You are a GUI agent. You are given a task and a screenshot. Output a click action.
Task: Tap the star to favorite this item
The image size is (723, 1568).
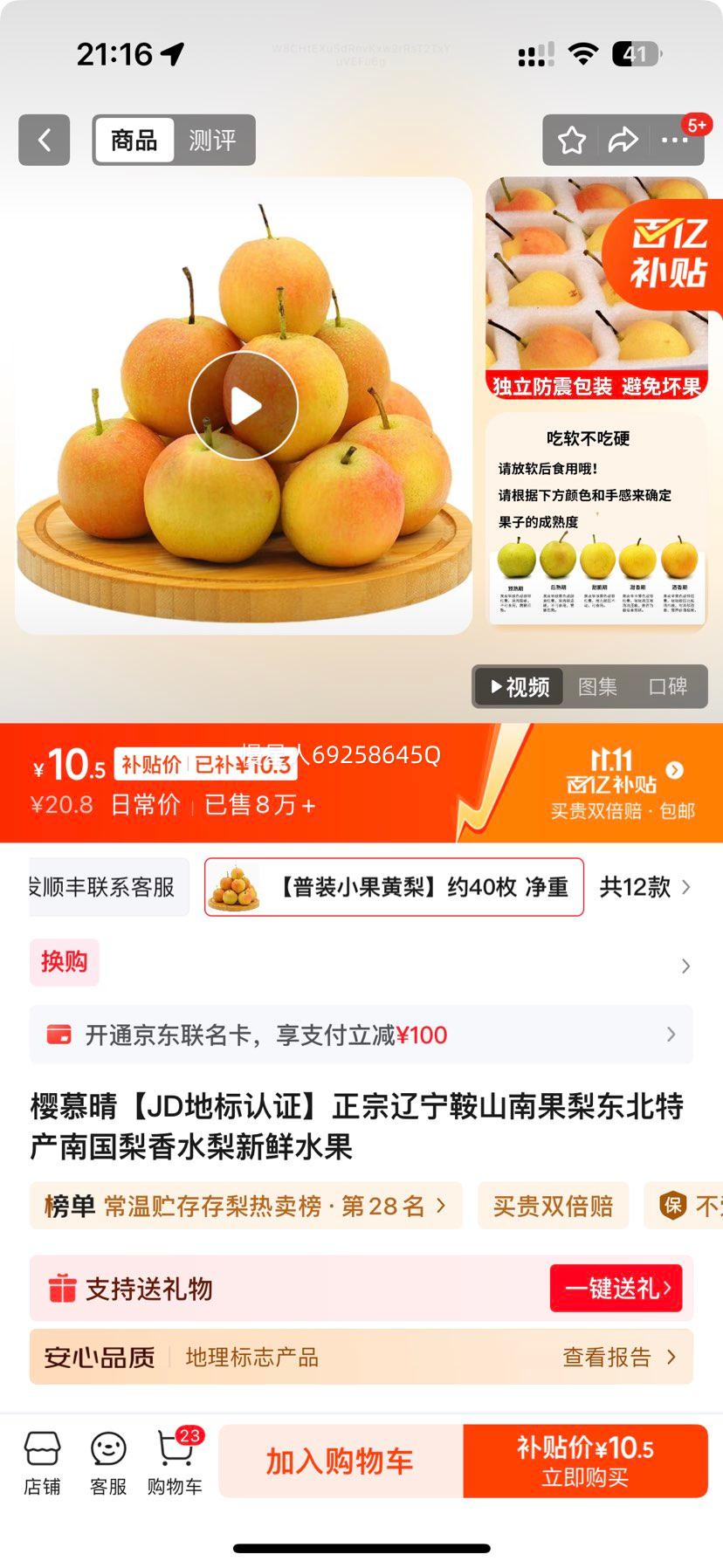pos(572,141)
